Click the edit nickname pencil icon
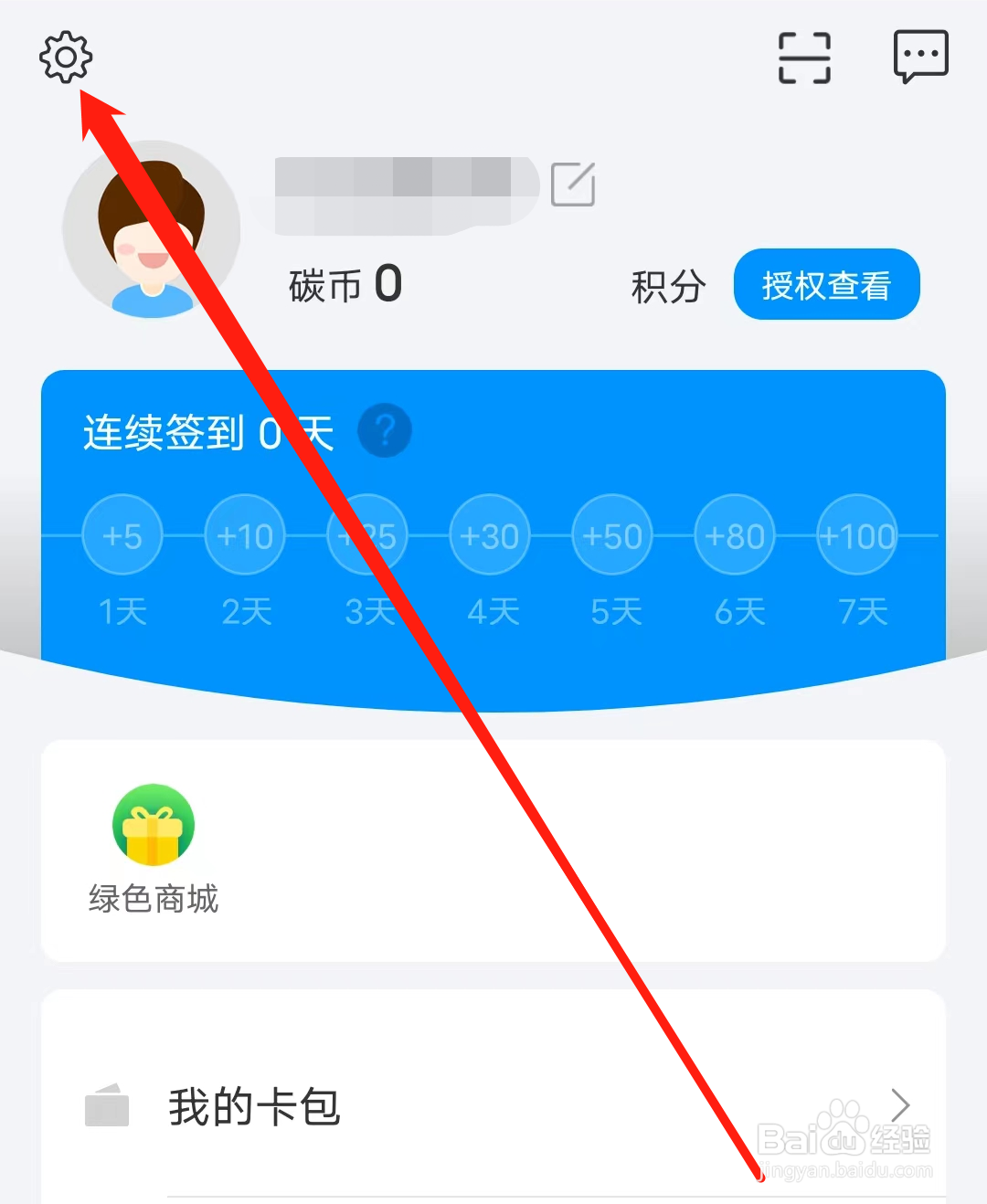987x1204 pixels. [573, 185]
